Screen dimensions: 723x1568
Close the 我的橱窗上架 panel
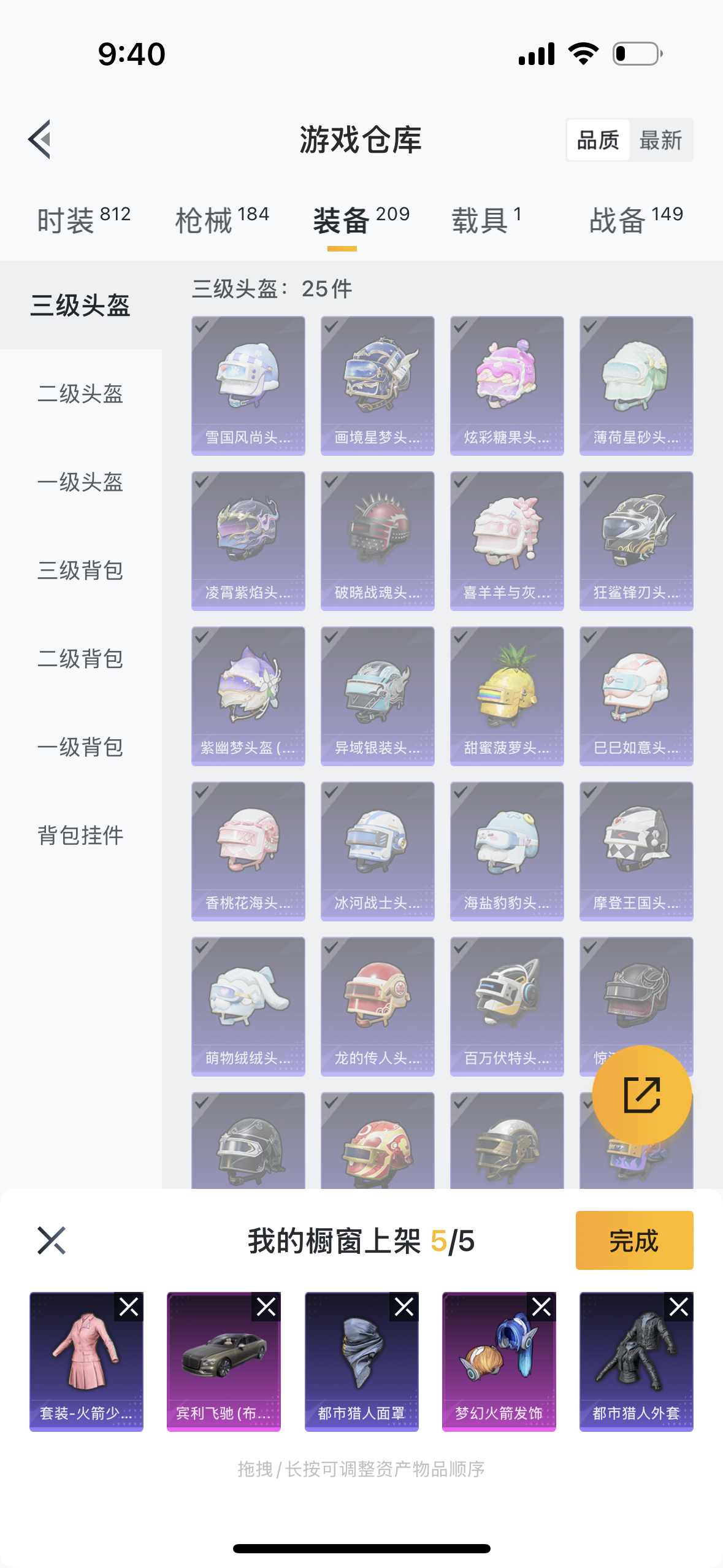click(x=52, y=1240)
